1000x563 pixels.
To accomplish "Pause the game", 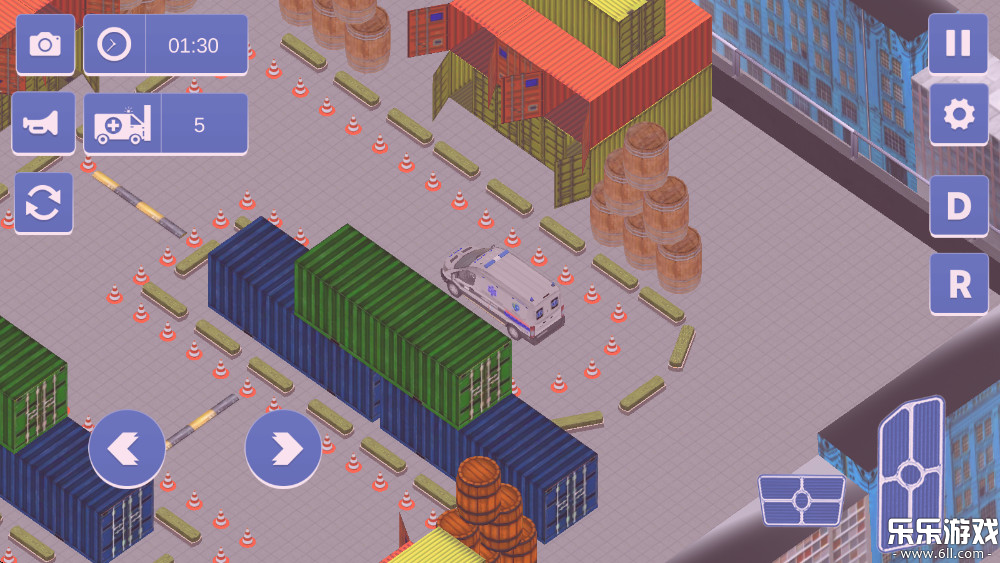I will tap(958, 44).
